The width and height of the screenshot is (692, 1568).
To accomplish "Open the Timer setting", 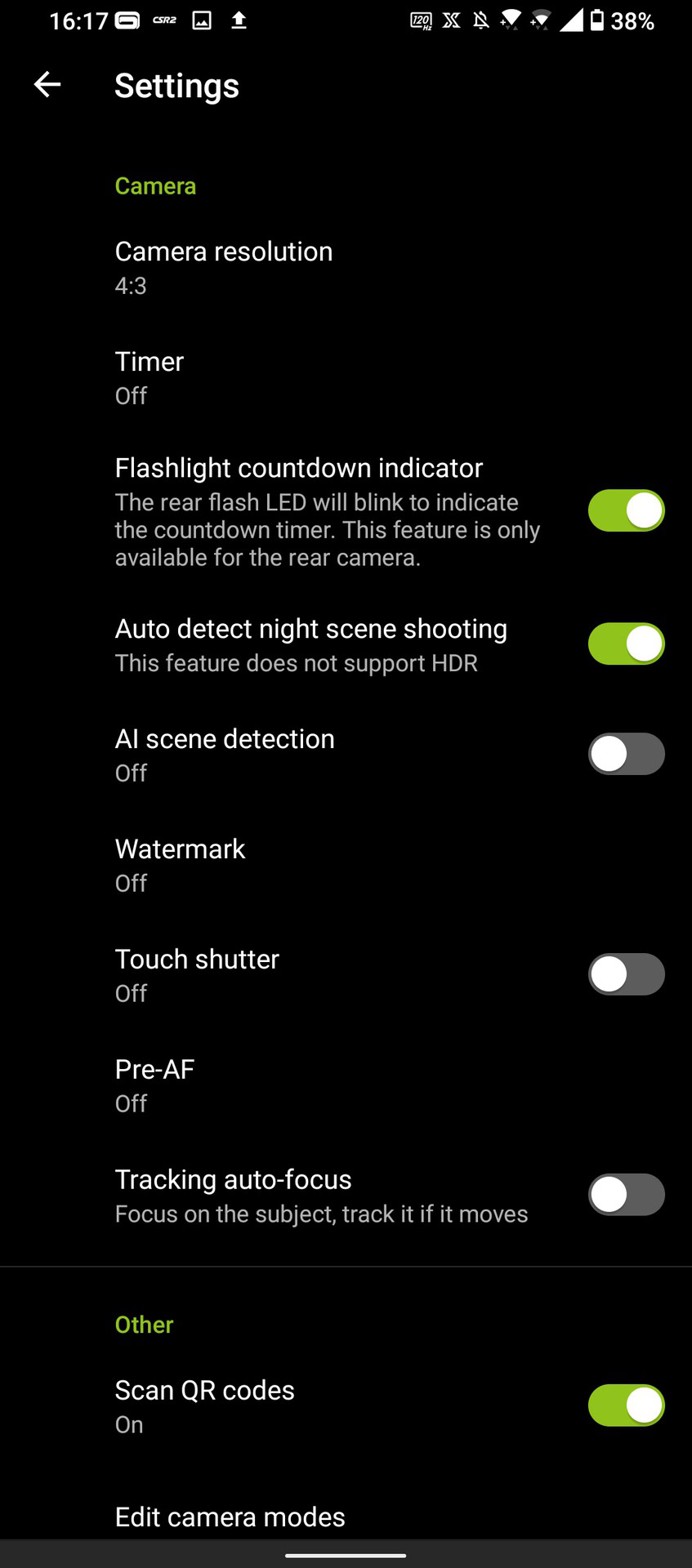I will click(150, 377).
